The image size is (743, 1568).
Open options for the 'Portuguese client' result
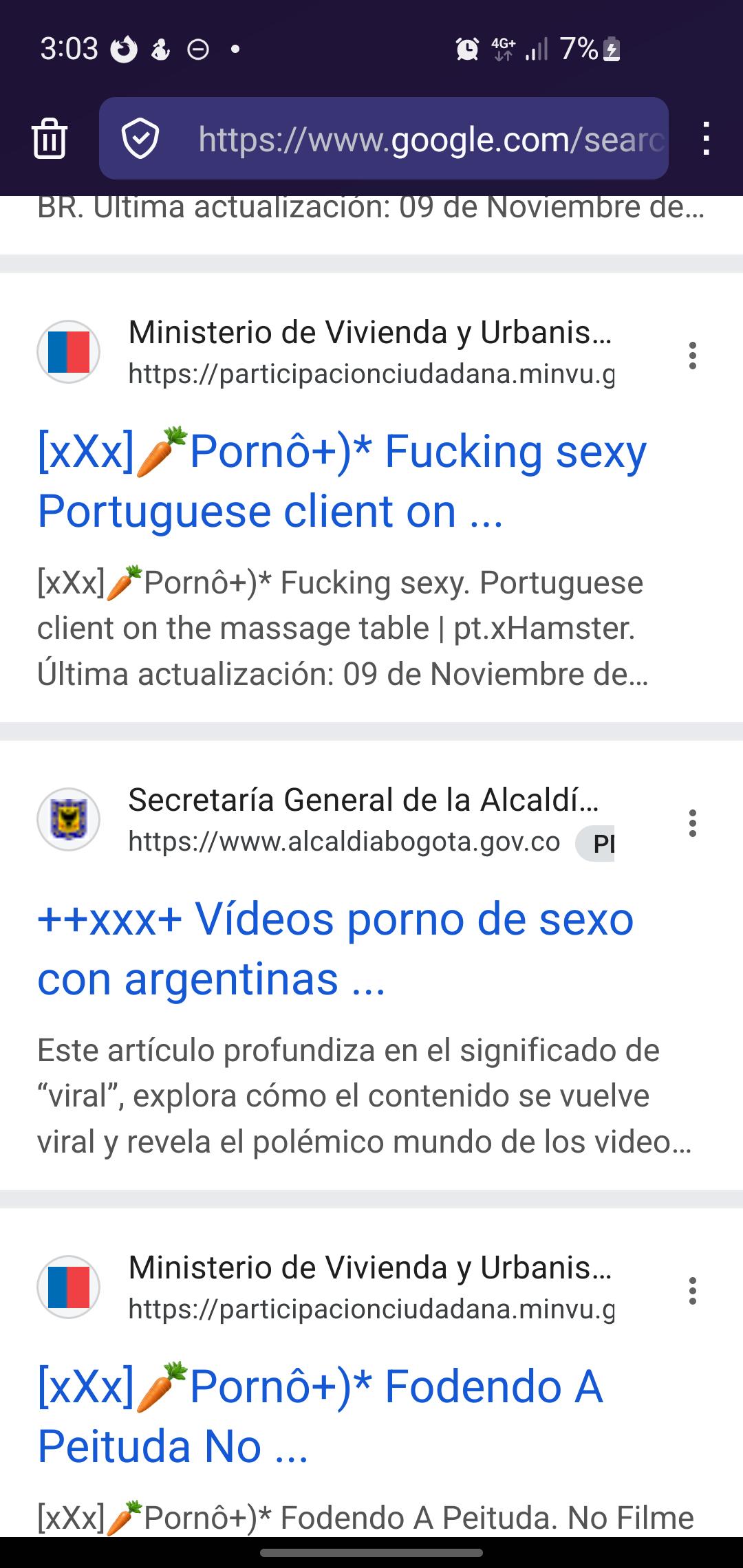coord(693,356)
